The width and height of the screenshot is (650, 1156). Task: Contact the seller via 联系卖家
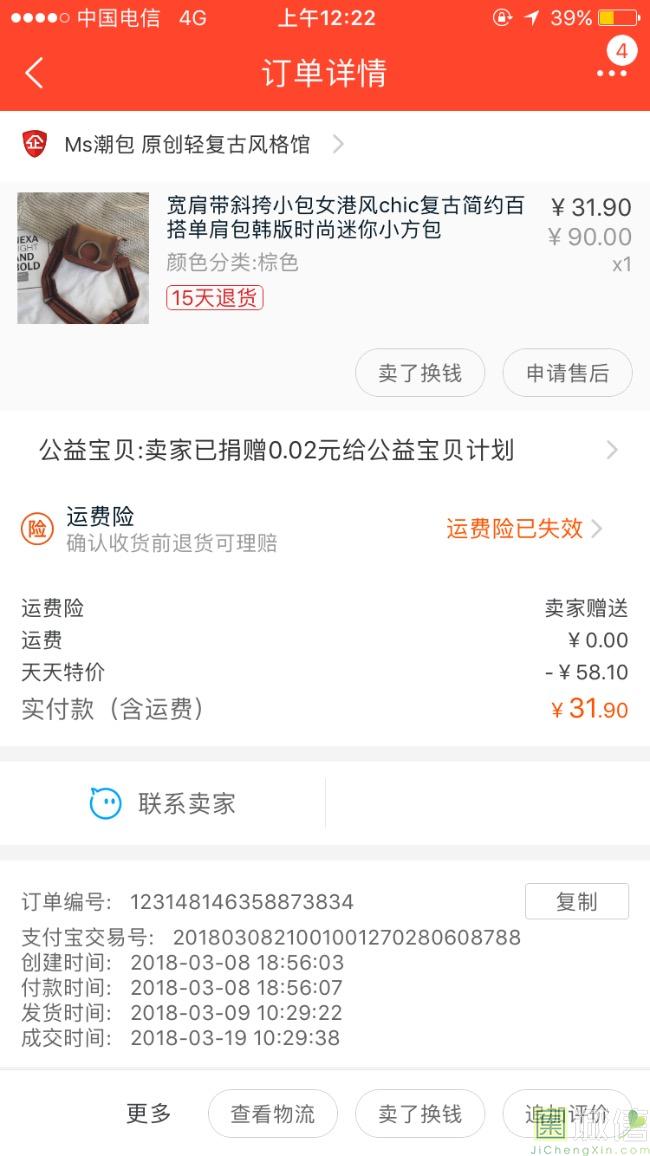click(162, 803)
